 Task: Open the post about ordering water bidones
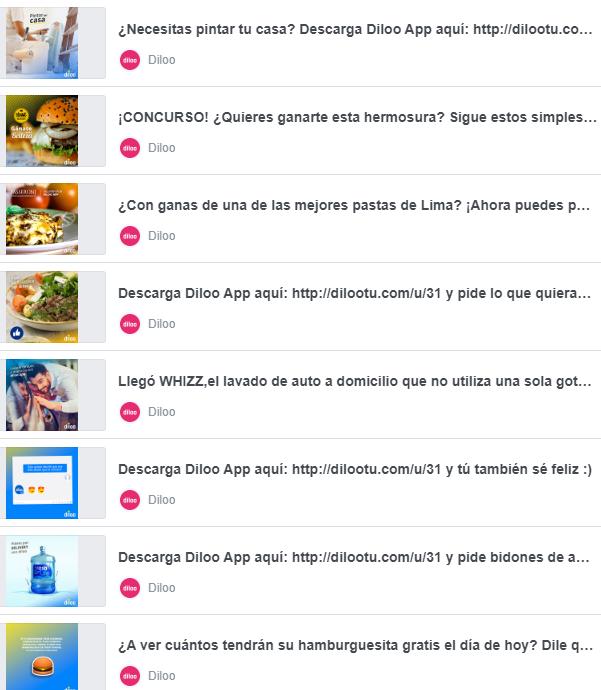tap(355, 558)
